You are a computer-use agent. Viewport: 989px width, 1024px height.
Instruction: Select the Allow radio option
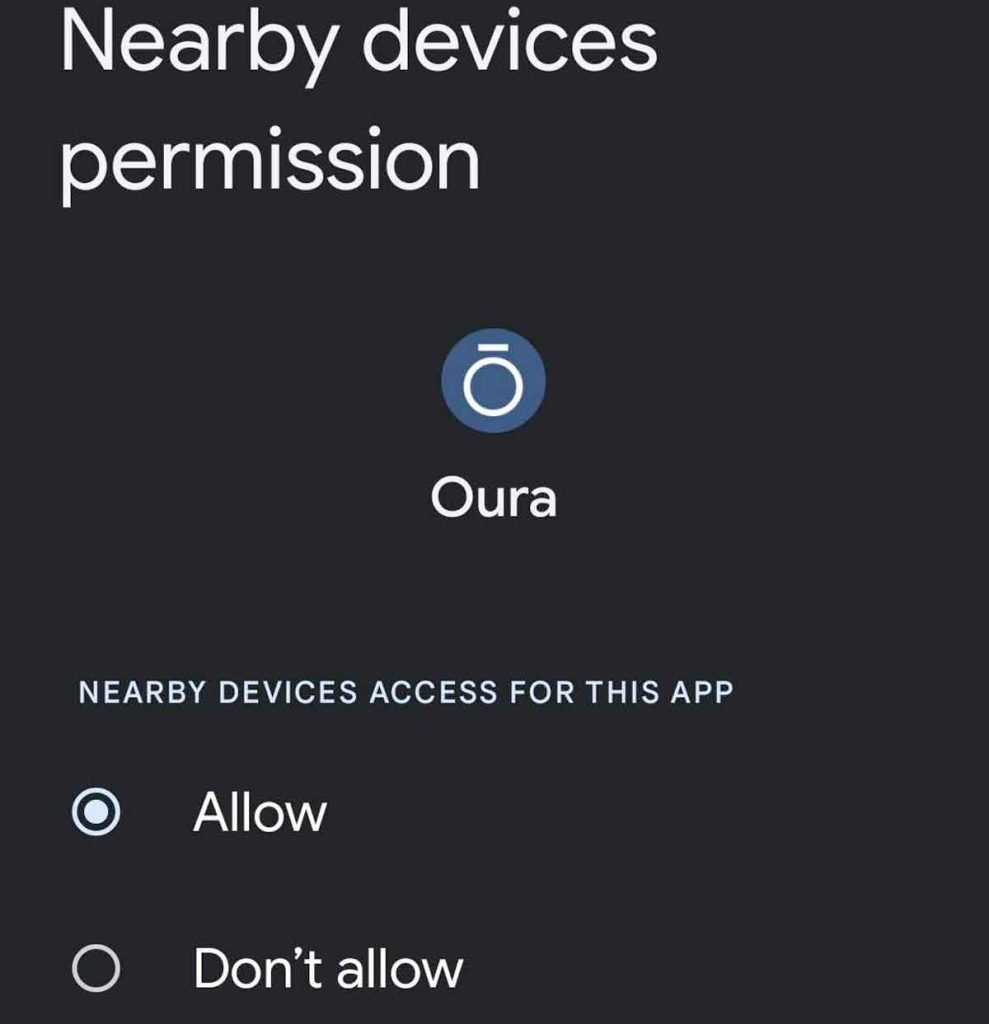coord(97,812)
